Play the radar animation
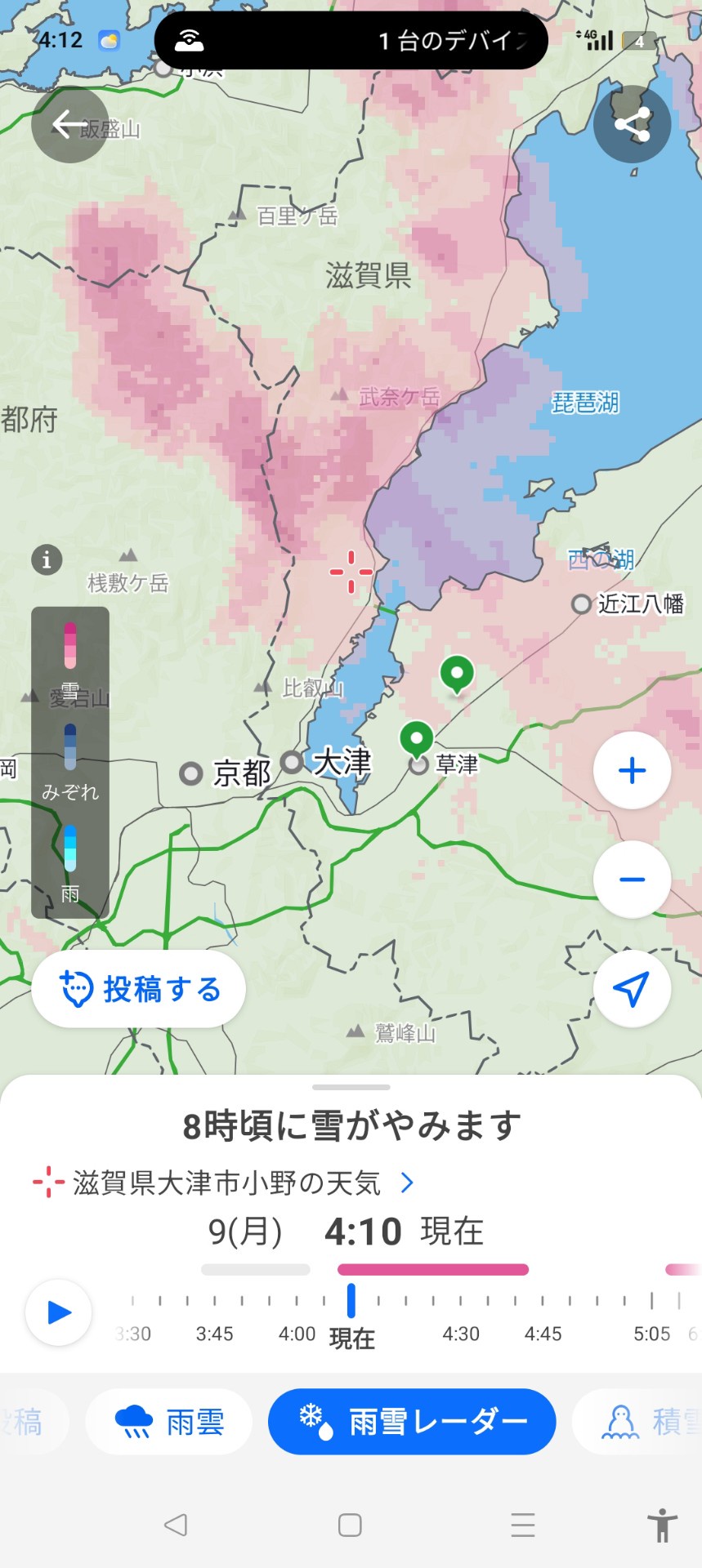702x1568 pixels. click(59, 1312)
